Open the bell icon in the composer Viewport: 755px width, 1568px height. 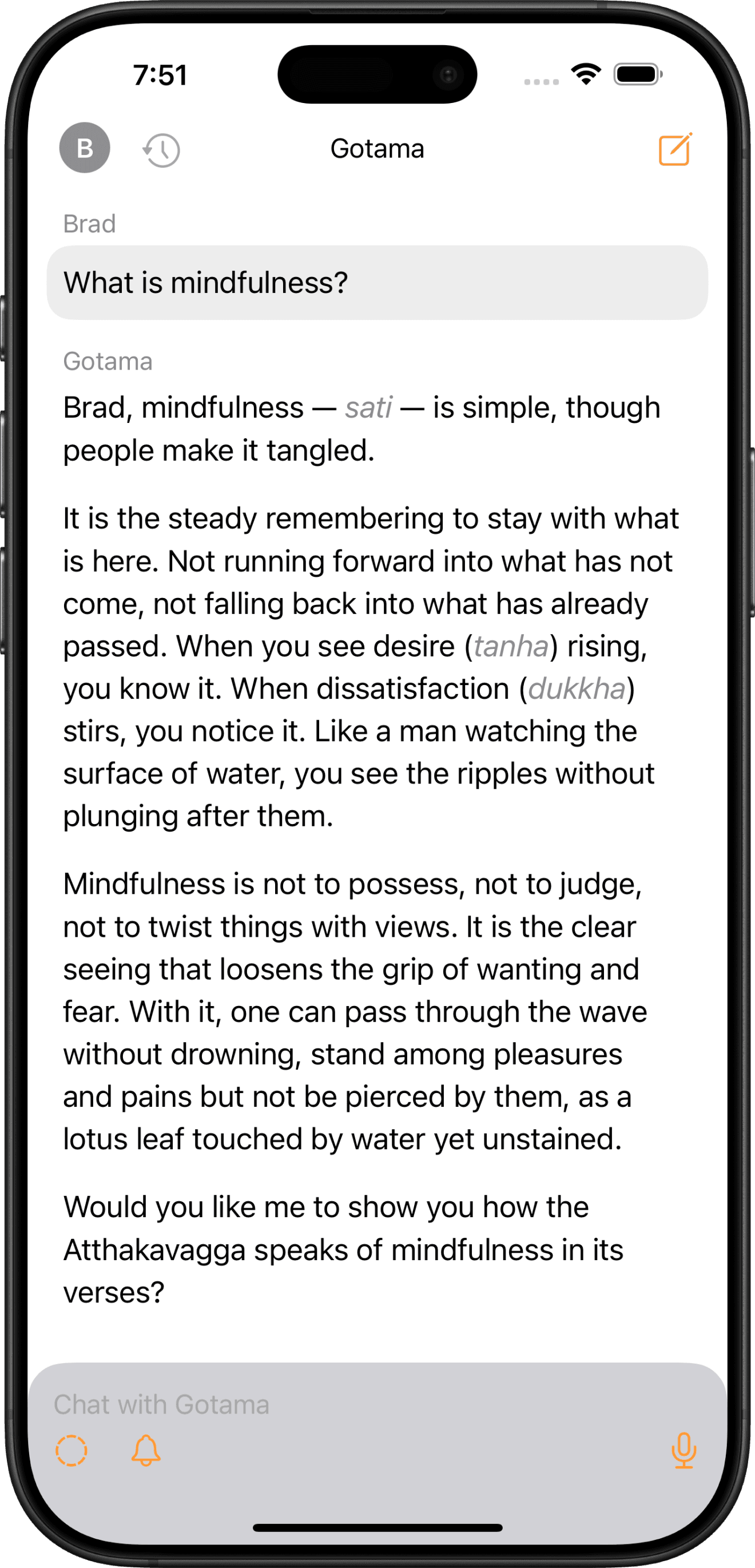pos(146,1451)
